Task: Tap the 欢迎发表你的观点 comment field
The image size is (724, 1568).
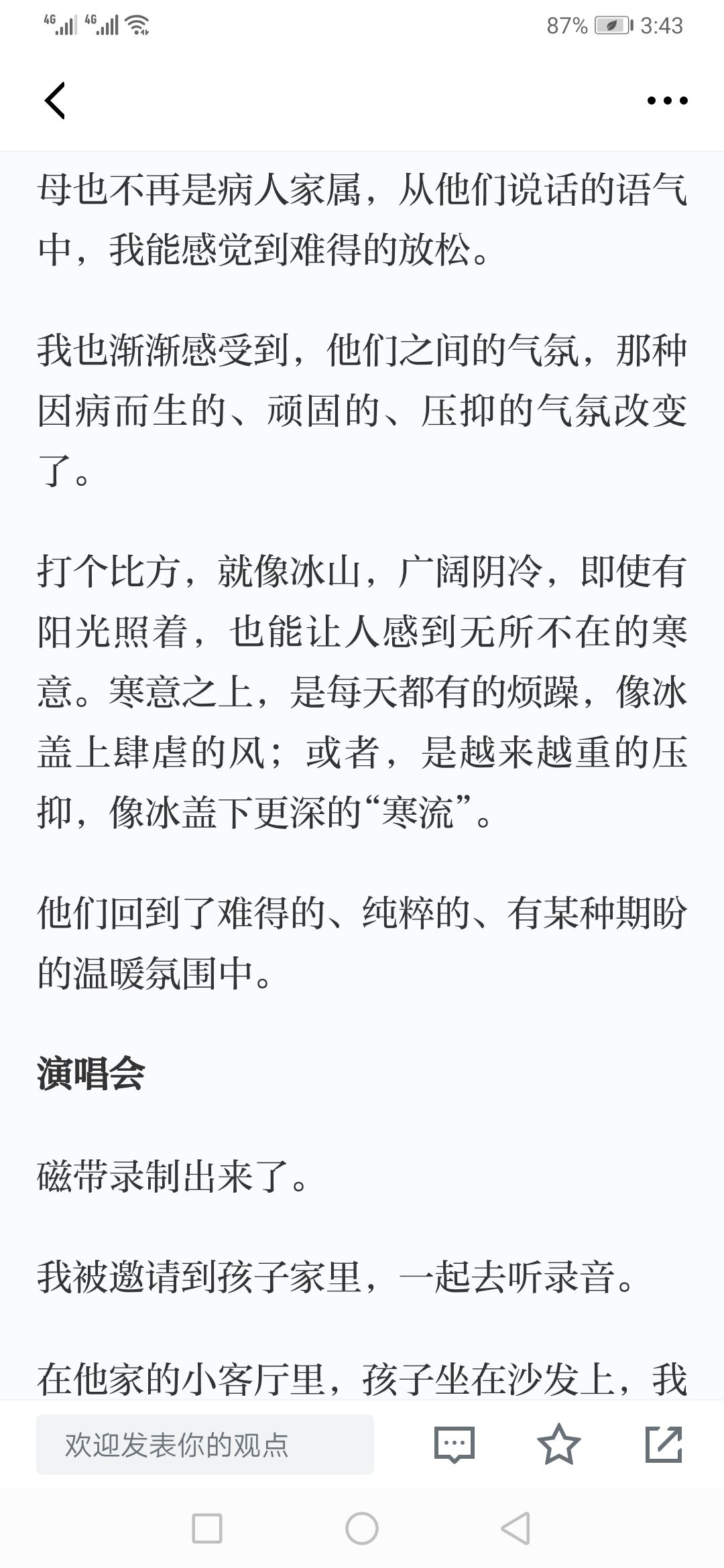Action: coord(204,1445)
